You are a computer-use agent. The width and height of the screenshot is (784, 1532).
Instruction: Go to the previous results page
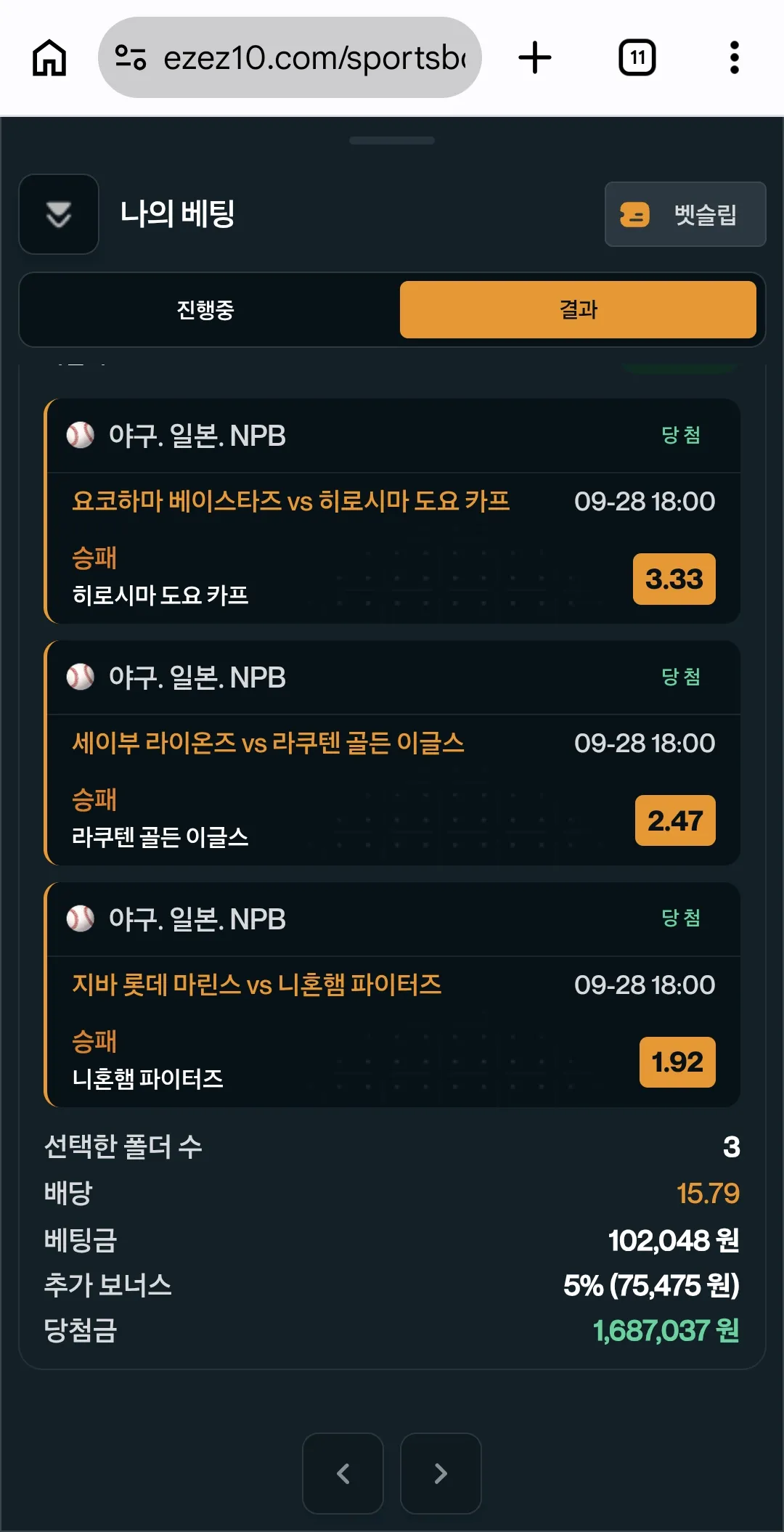[x=343, y=1473]
